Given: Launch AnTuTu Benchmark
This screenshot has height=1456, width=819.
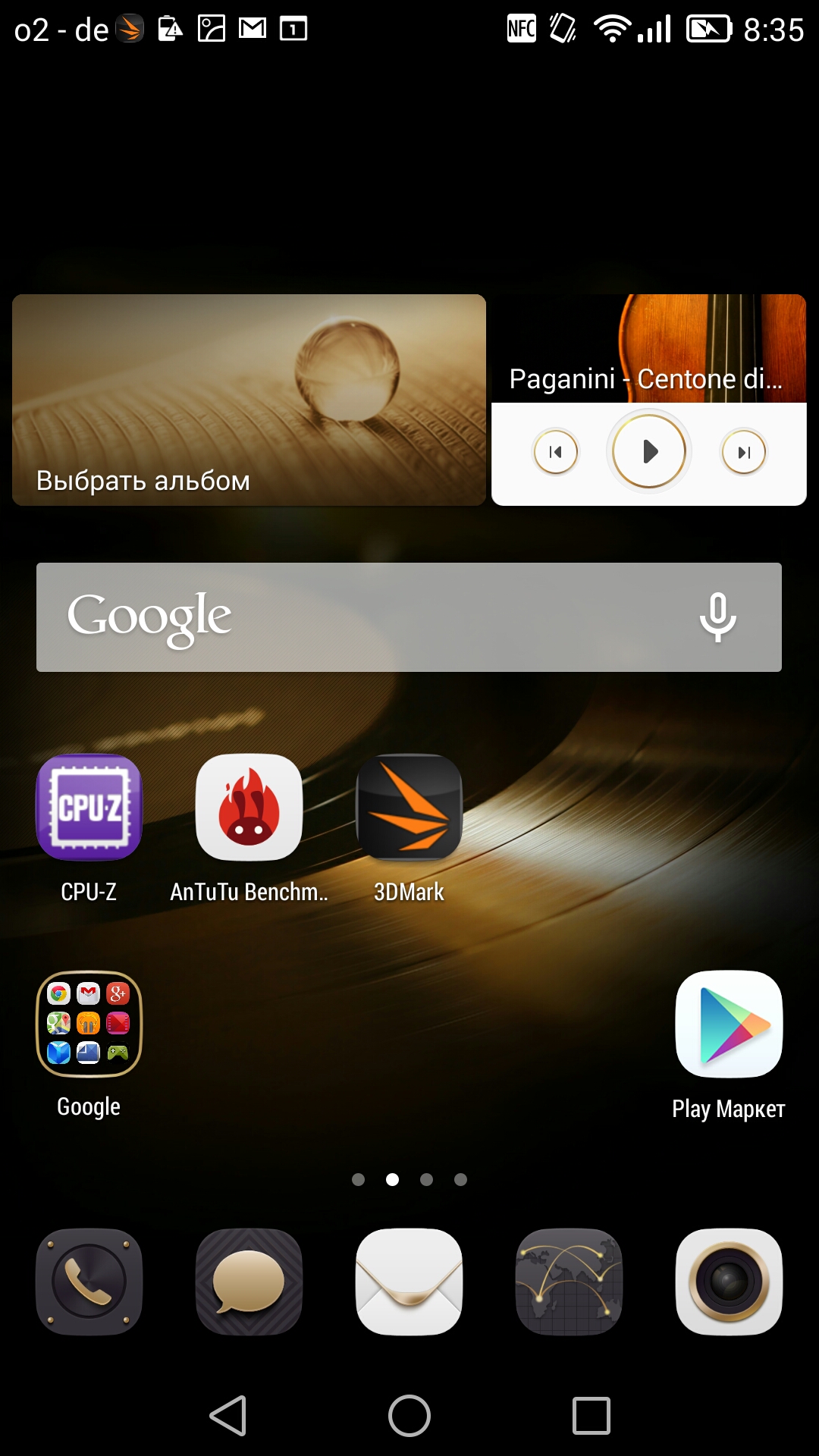Looking at the screenshot, I should [x=249, y=808].
